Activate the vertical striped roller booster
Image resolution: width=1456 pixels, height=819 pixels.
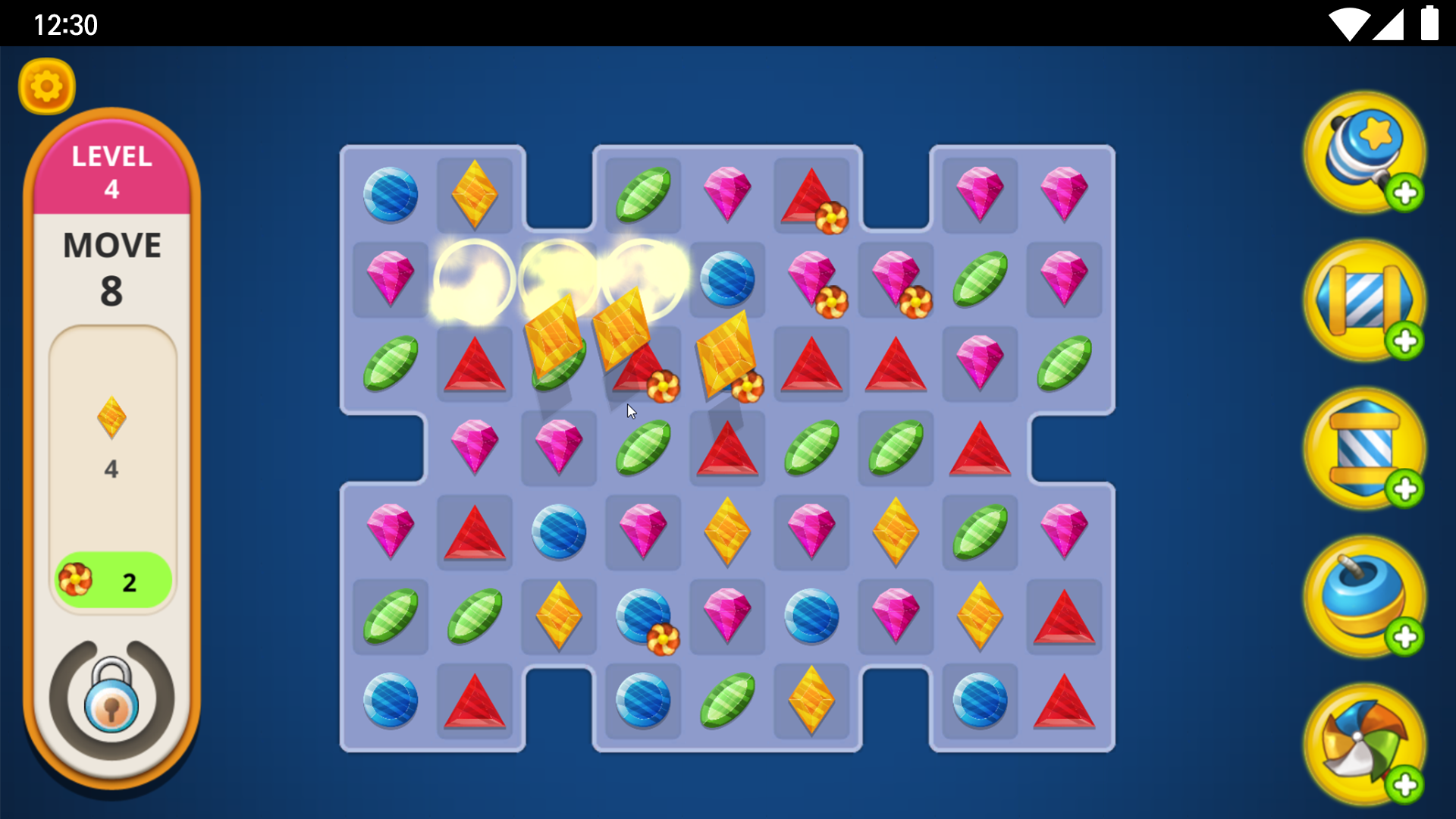coord(1363,447)
